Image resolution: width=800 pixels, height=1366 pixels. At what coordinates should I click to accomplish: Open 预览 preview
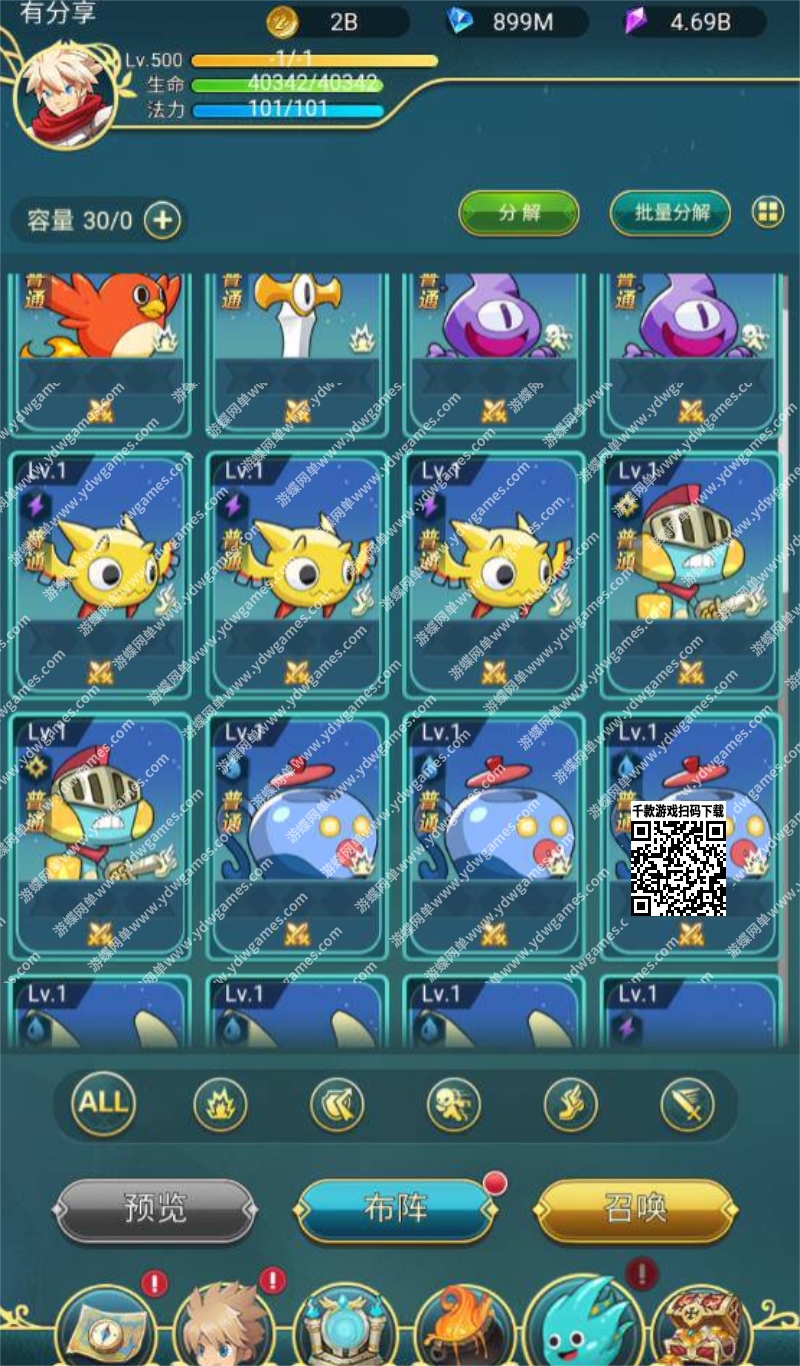click(x=155, y=1209)
